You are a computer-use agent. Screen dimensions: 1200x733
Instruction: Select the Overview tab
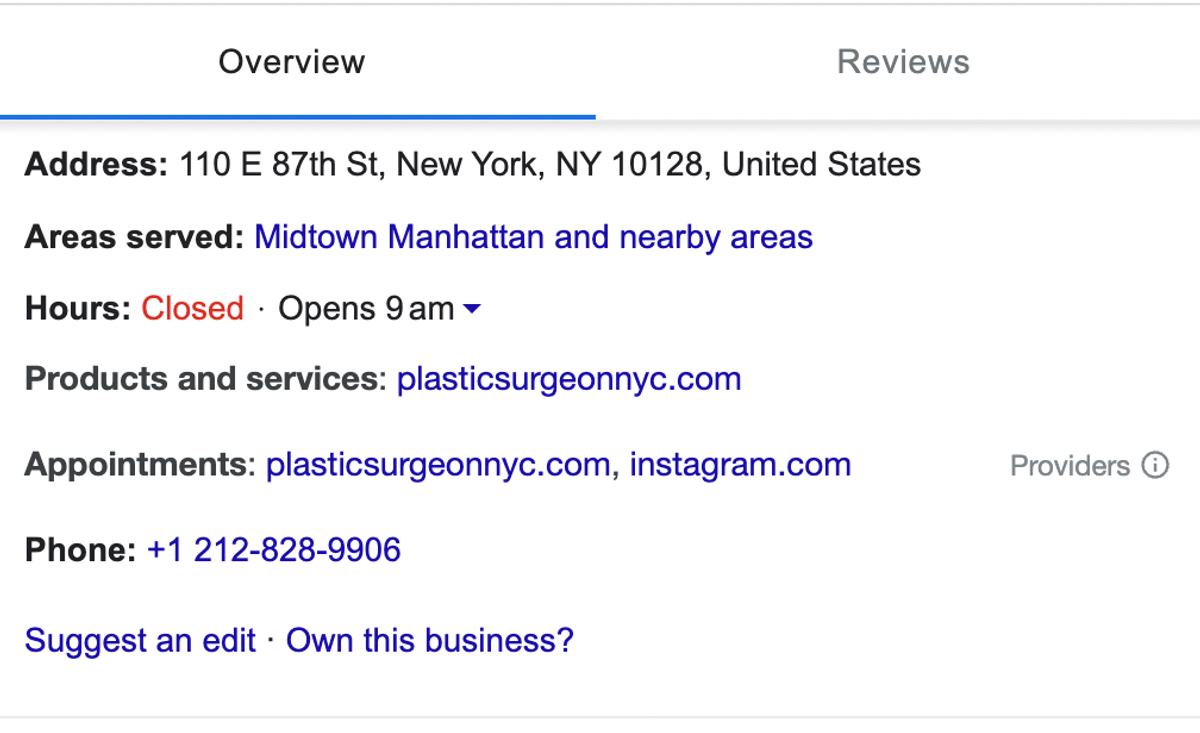pyautogui.click(x=292, y=62)
